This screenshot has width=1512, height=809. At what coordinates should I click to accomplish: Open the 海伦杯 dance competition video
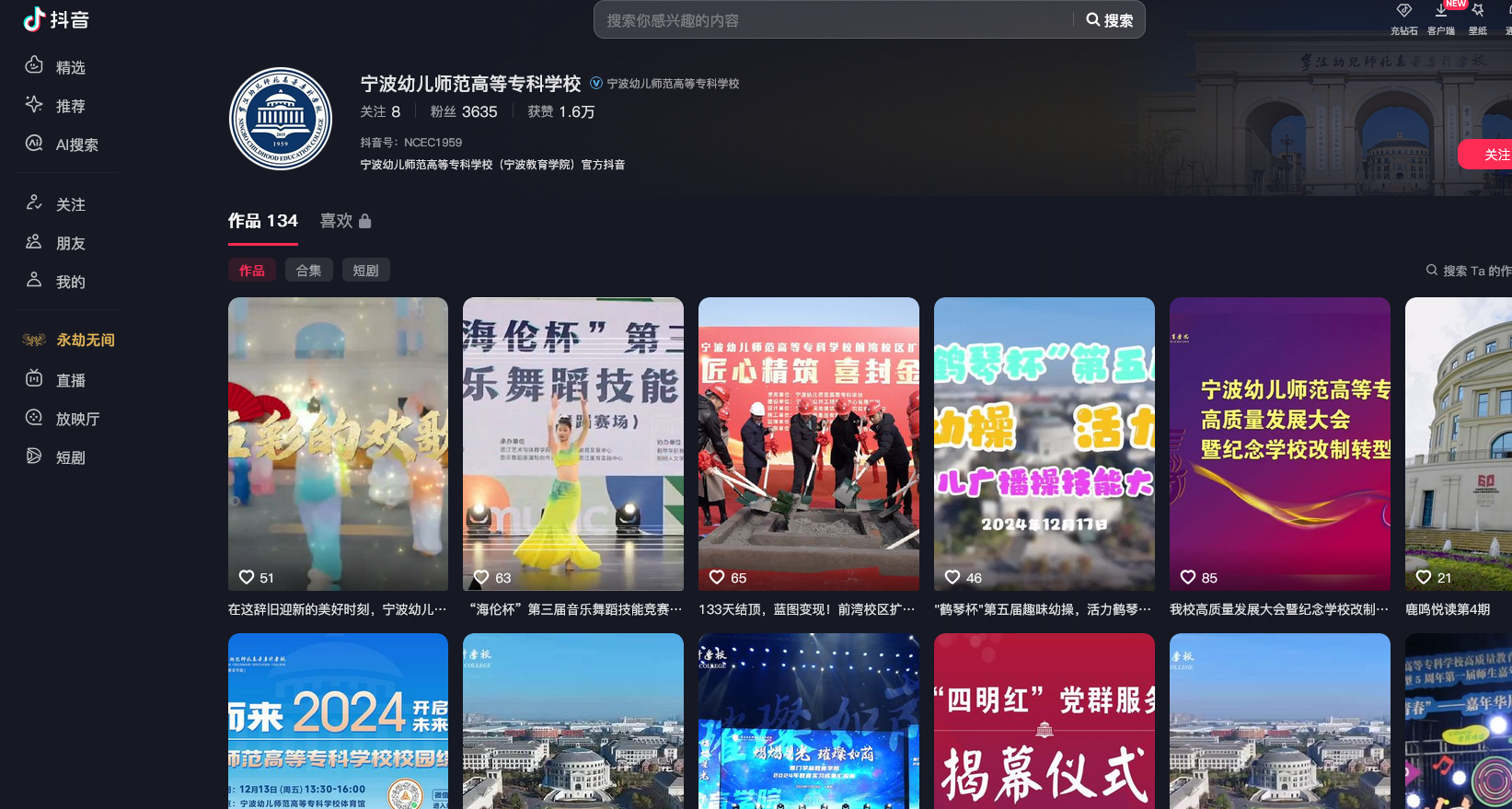point(572,444)
